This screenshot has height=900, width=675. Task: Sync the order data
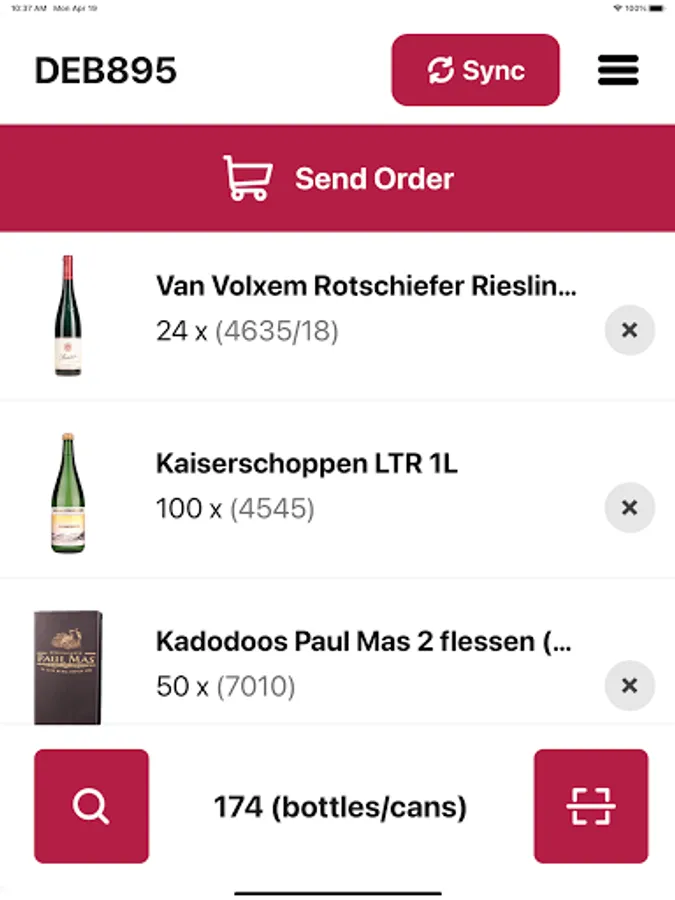(475, 70)
